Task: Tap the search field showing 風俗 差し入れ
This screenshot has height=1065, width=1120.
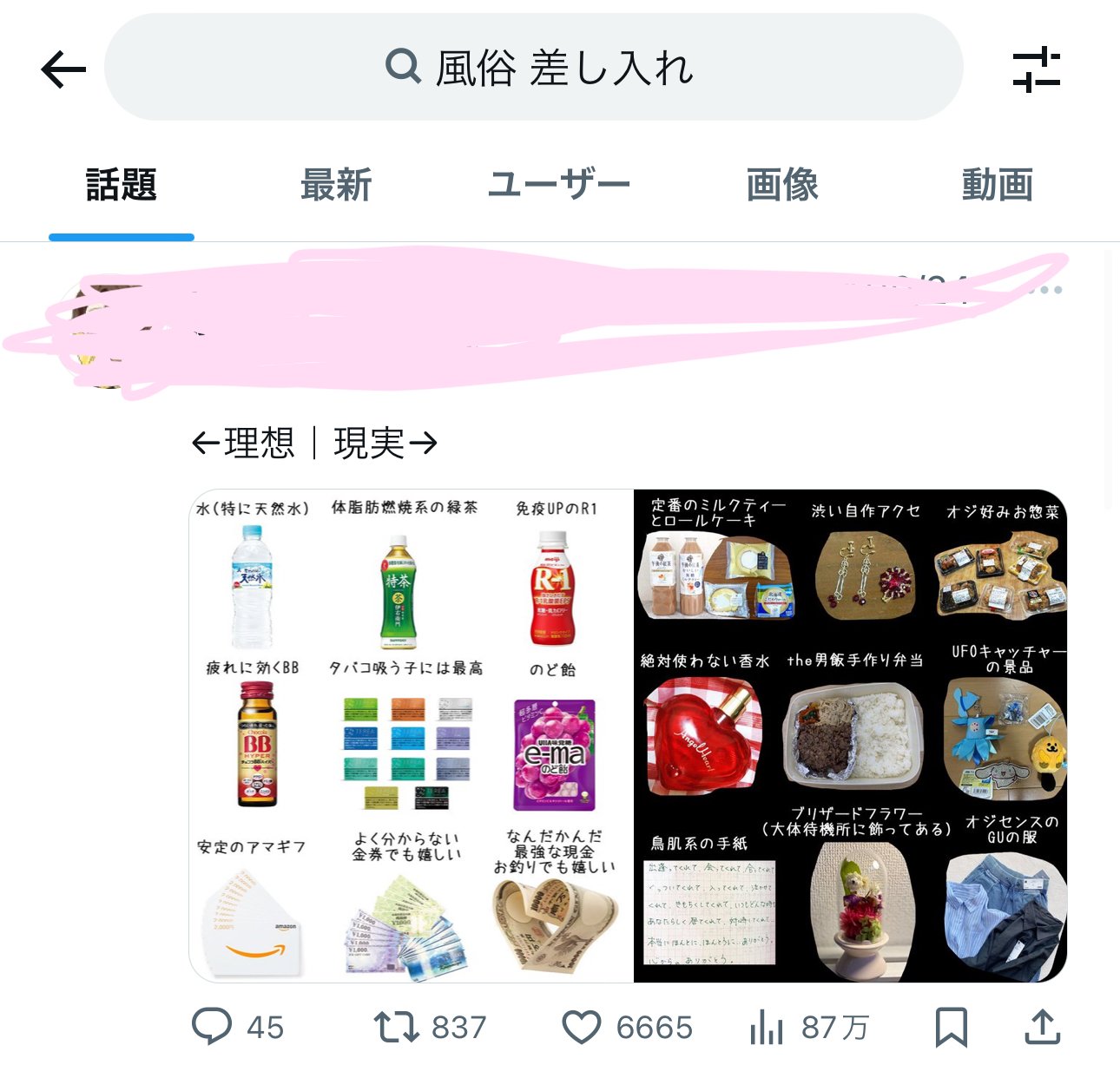Action: point(533,68)
